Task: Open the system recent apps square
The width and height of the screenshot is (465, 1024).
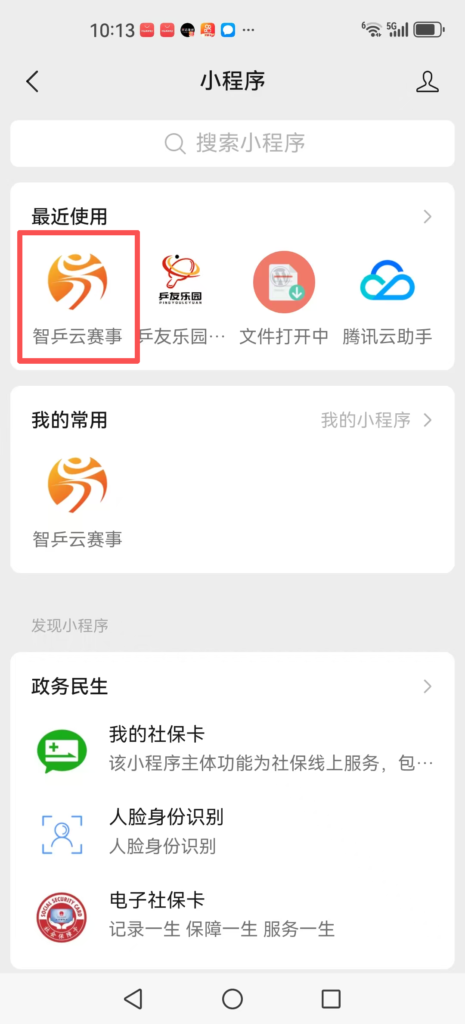Action: [x=331, y=998]
